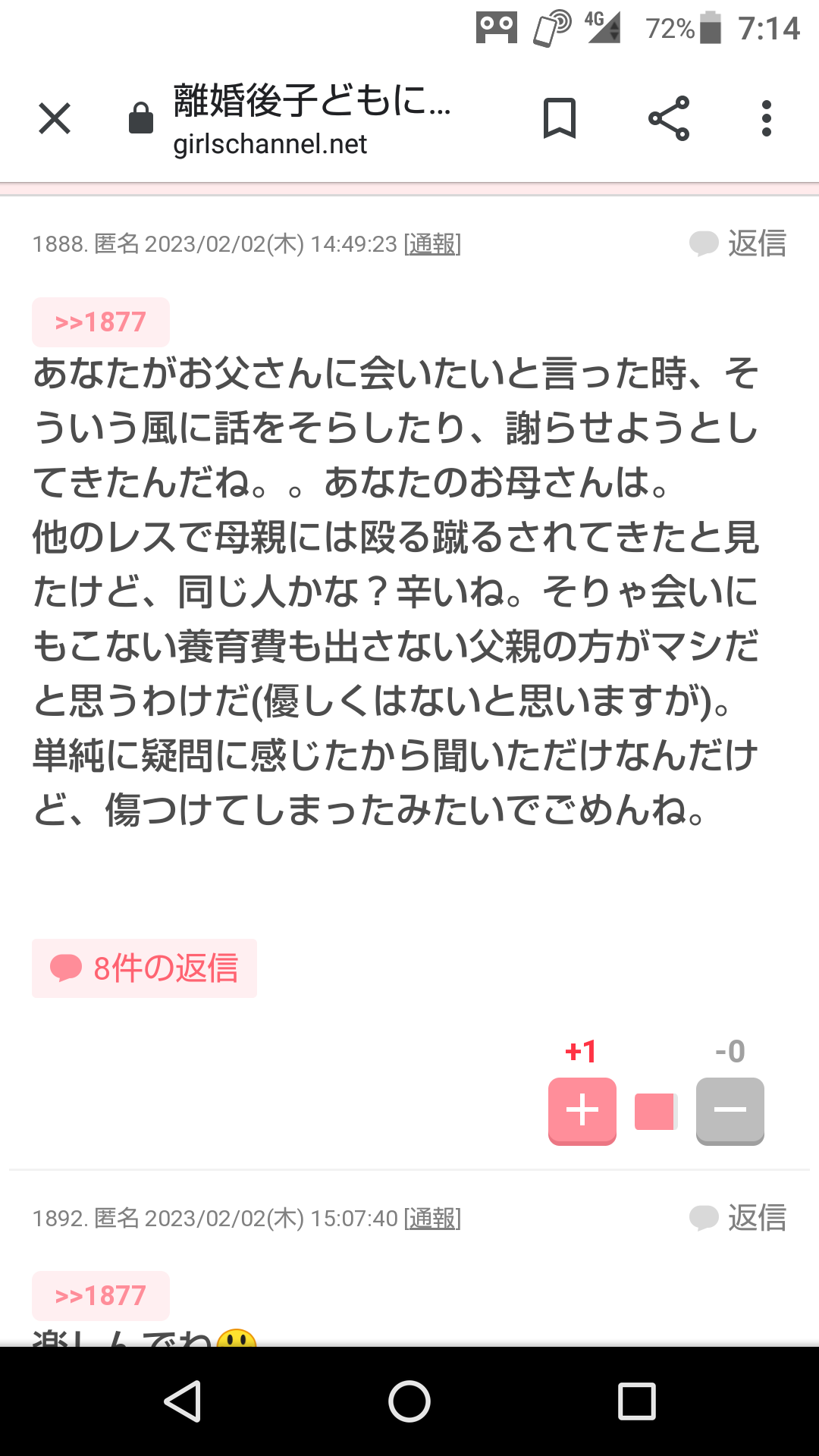Reply to comment 1888 with 返信
Image resolution: width=819 pixels, height=1456 pixels.
pyautogui.click(x=738, y=243)
